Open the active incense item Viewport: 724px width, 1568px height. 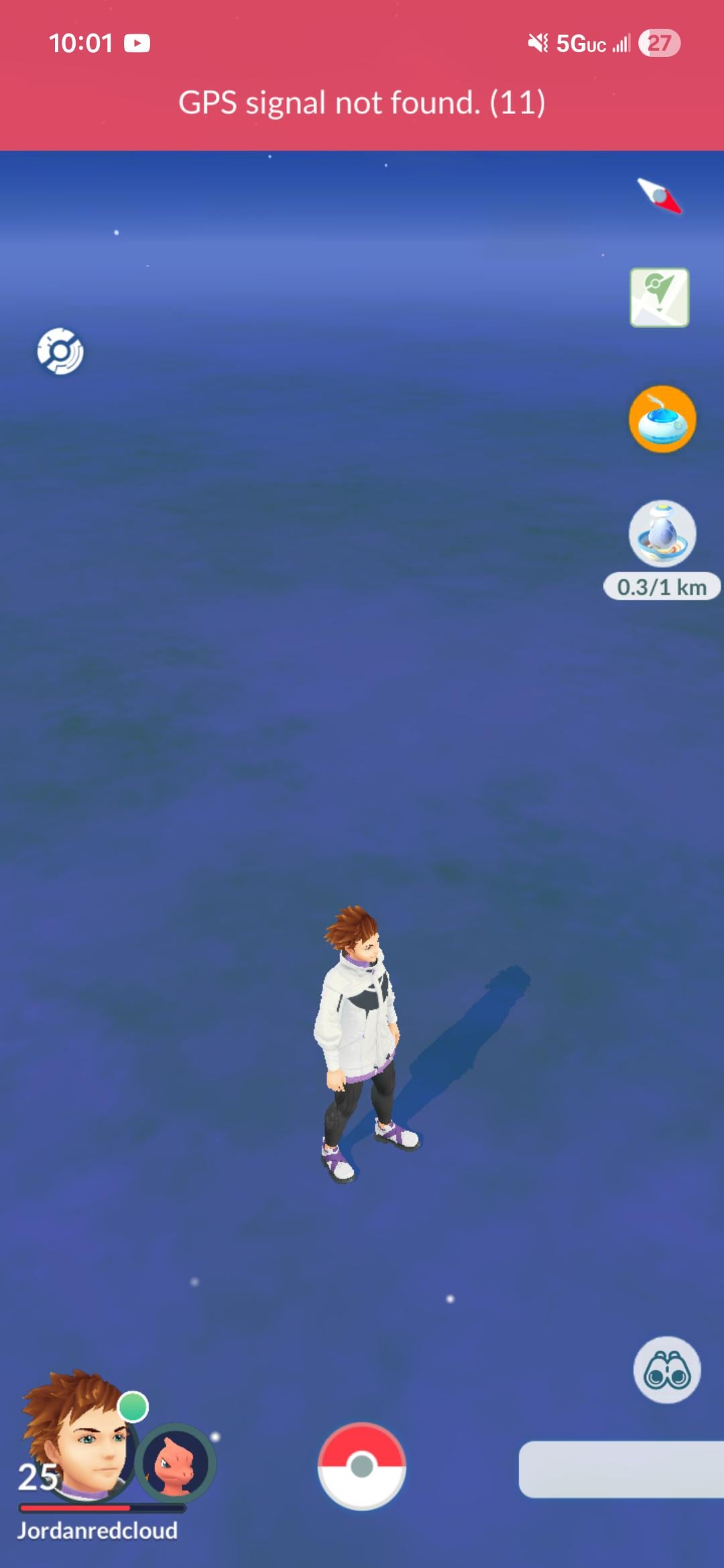pos(662,419)
